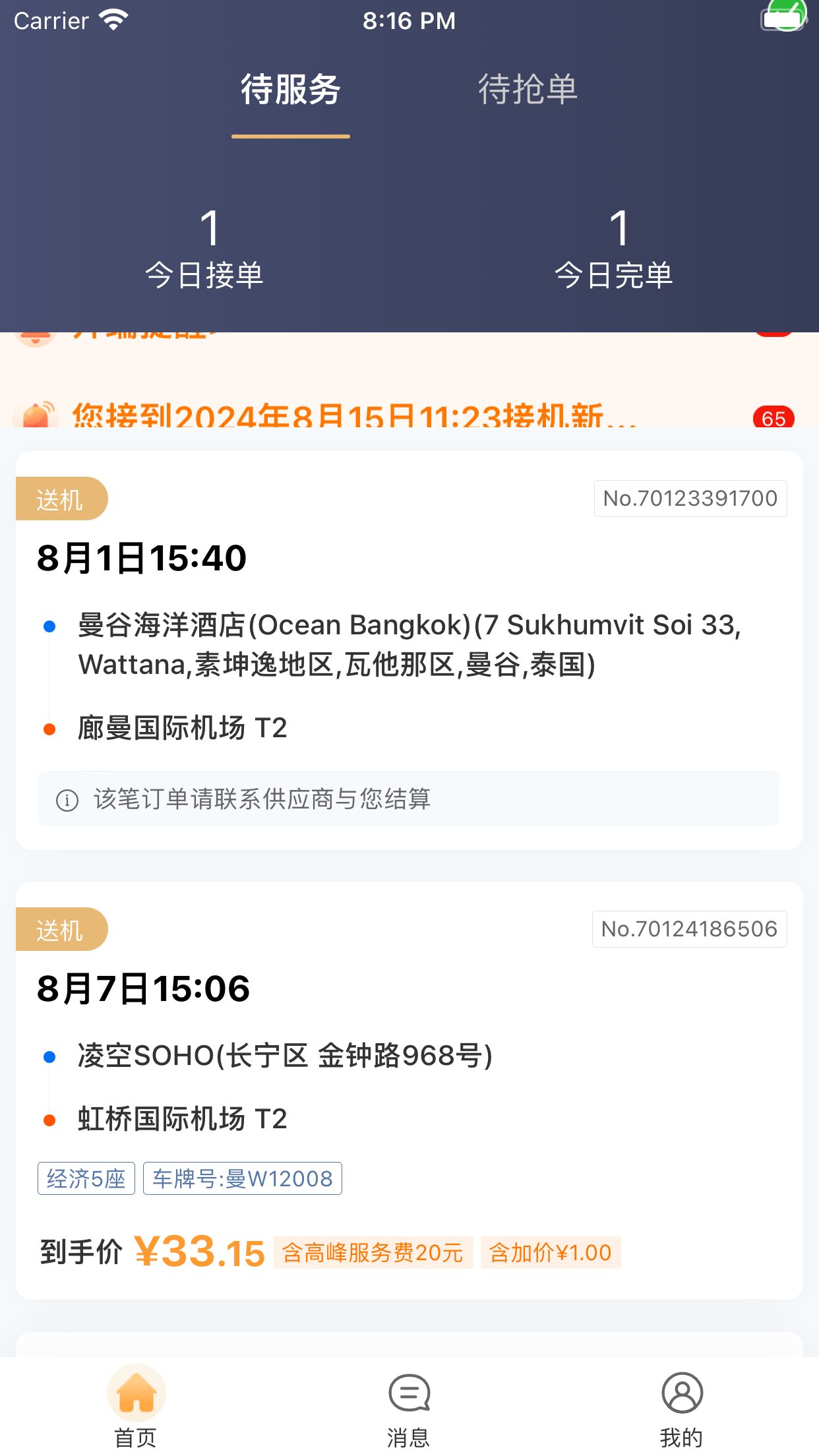Switch to the 待抢单 tab
This screenshot has height=1456, width=819.
pyautogui.click(x=528, y=91)
